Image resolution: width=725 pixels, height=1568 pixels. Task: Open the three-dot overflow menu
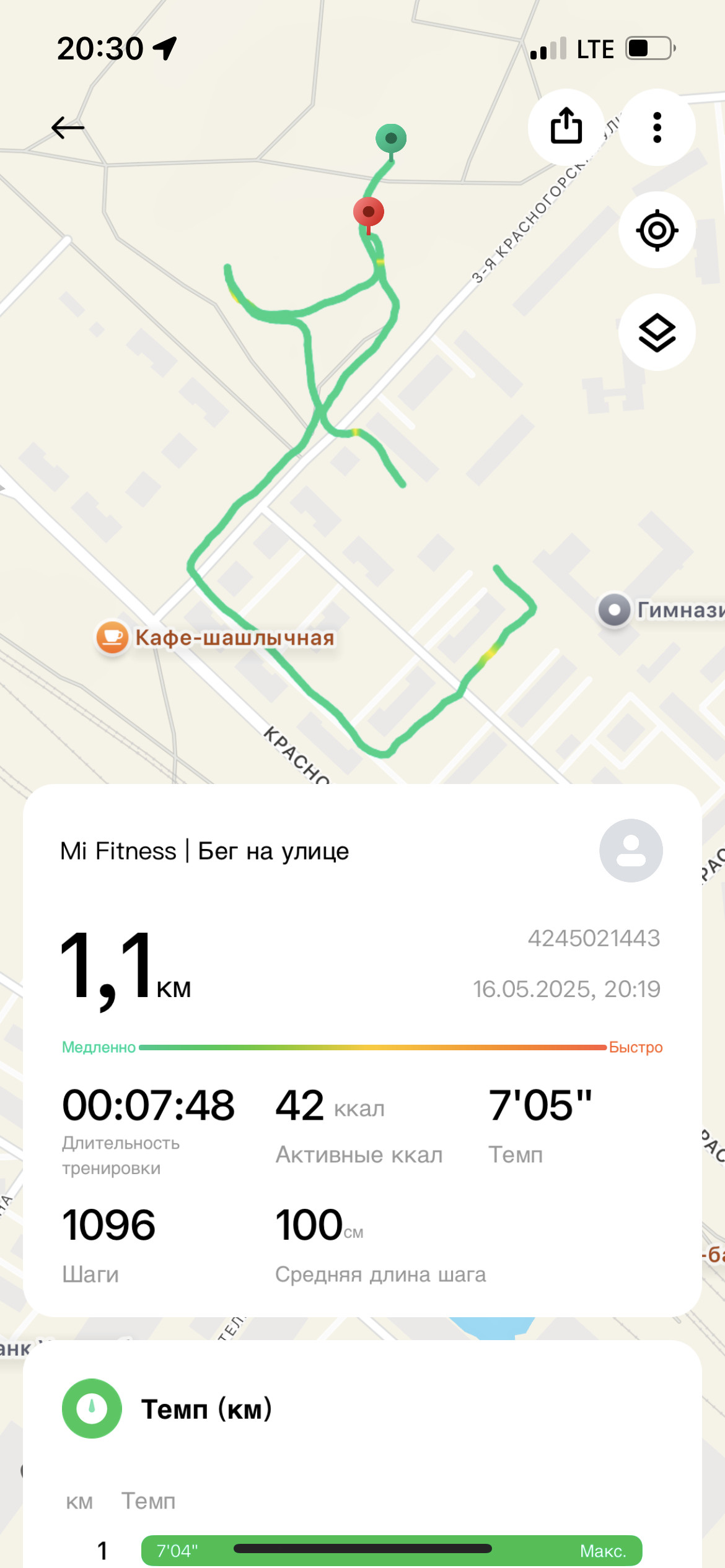coord(657,127)
